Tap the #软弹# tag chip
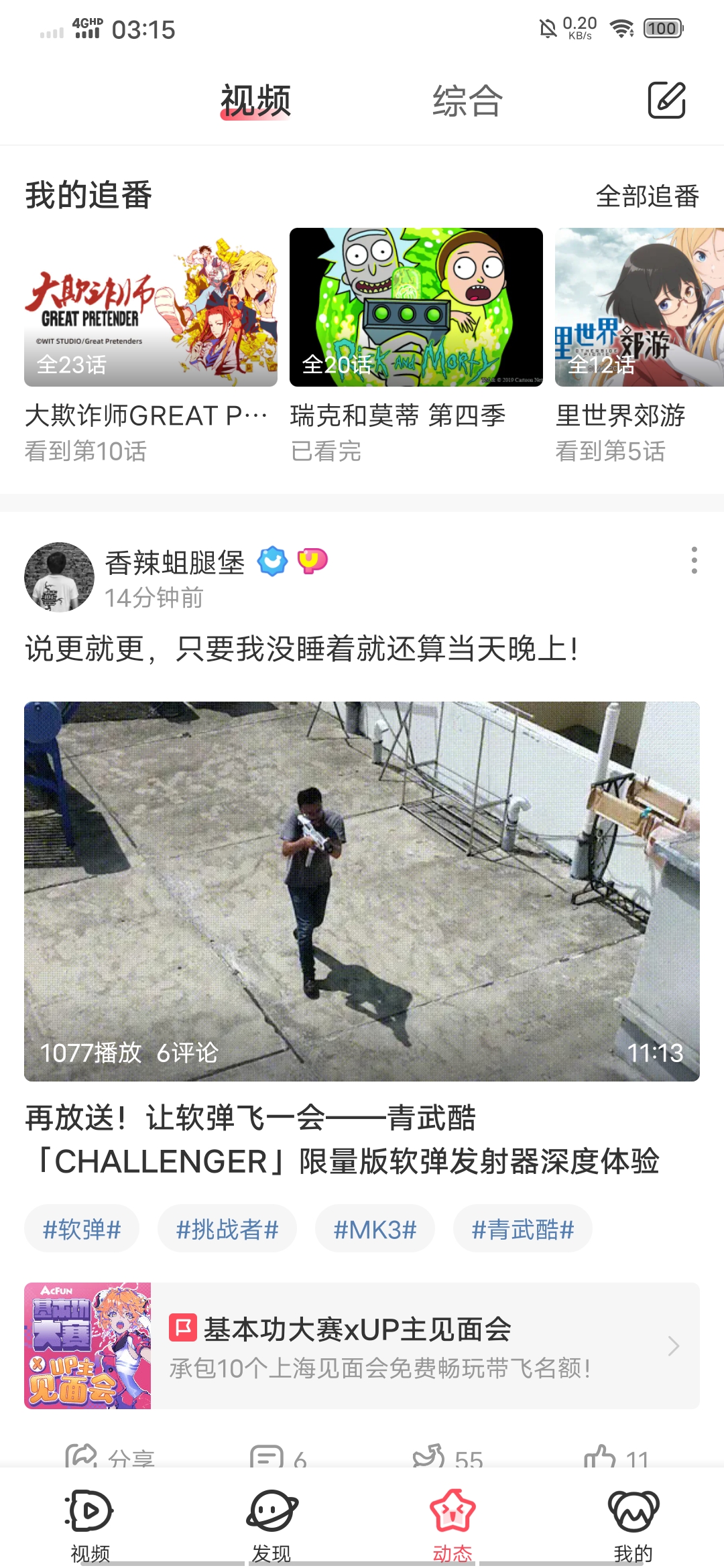Viewport: 724px width, 1568px height. [82, 1229]
